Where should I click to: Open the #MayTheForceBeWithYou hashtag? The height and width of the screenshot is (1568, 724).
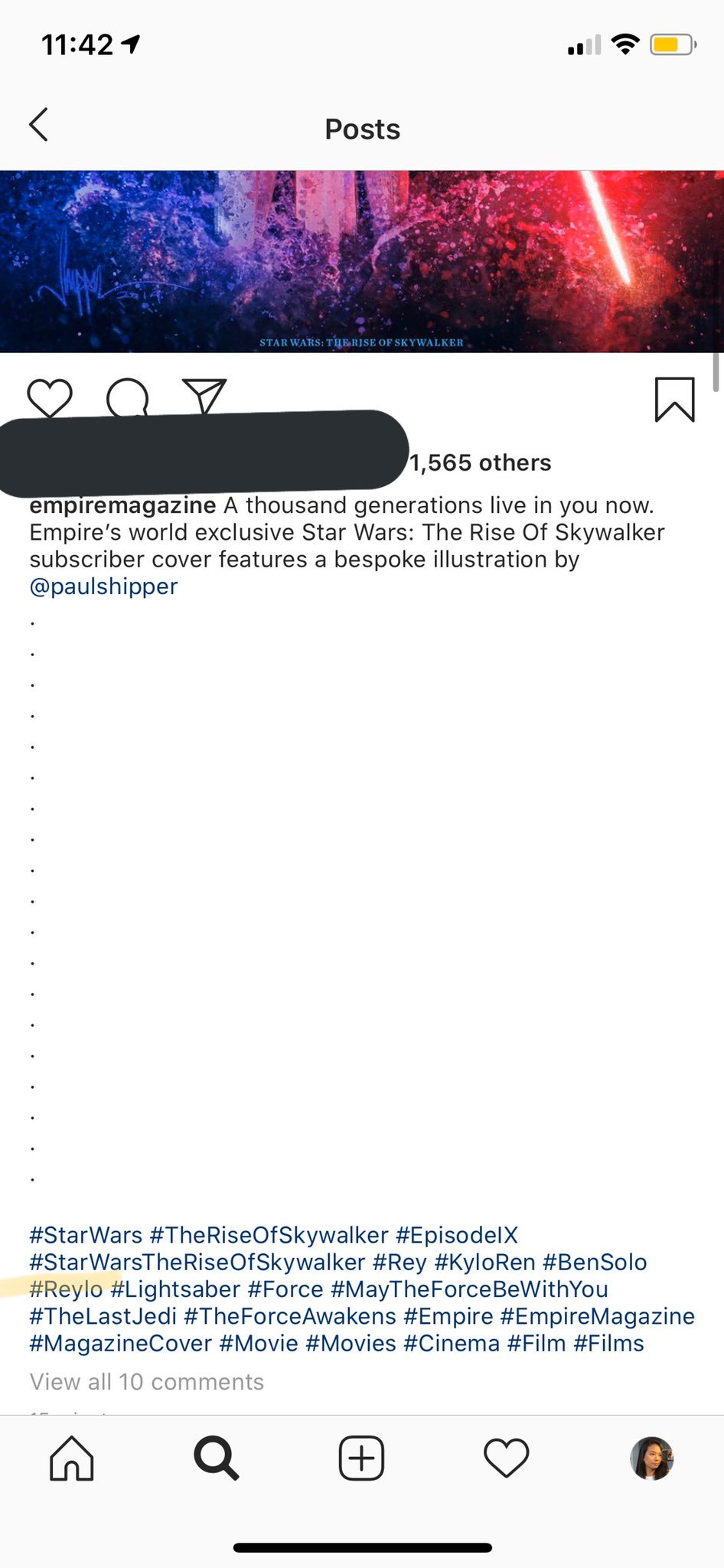tap(469, 1289)
